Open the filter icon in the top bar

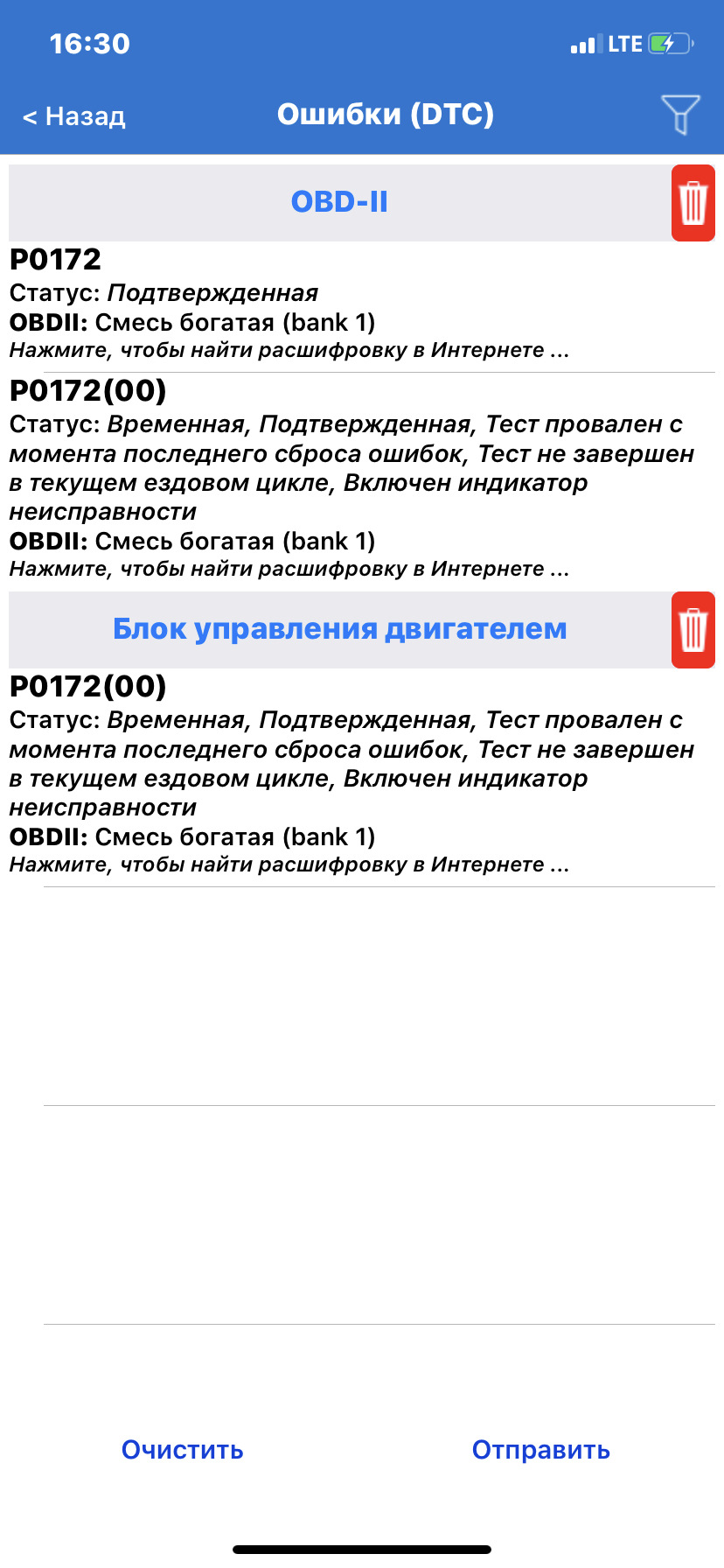tap(680, 115)
